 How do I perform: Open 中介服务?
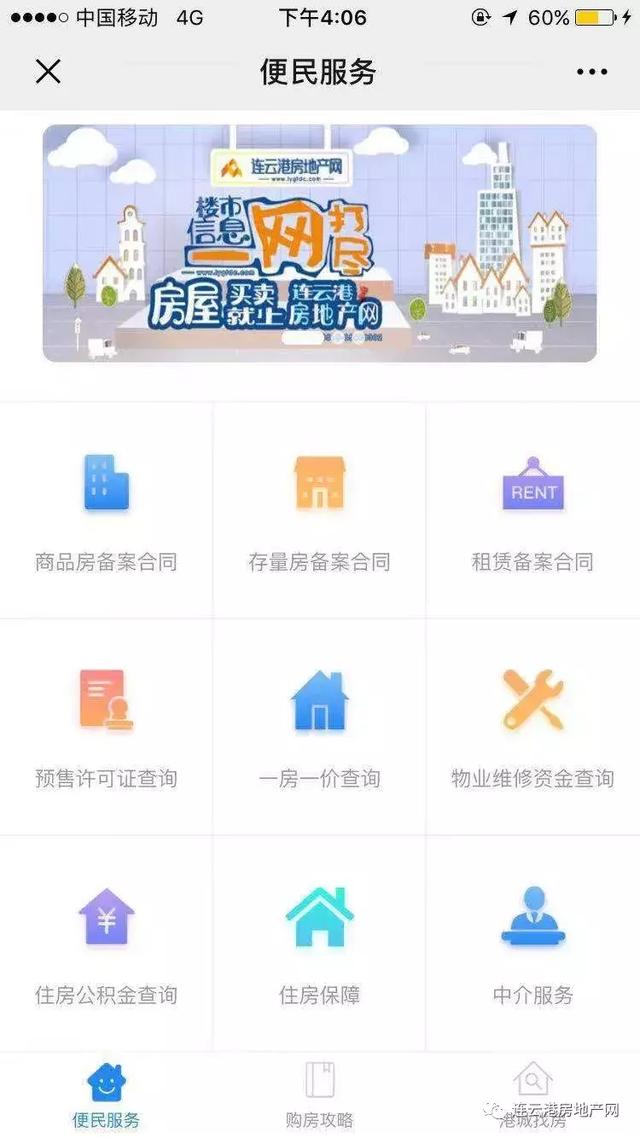[533, 943]
